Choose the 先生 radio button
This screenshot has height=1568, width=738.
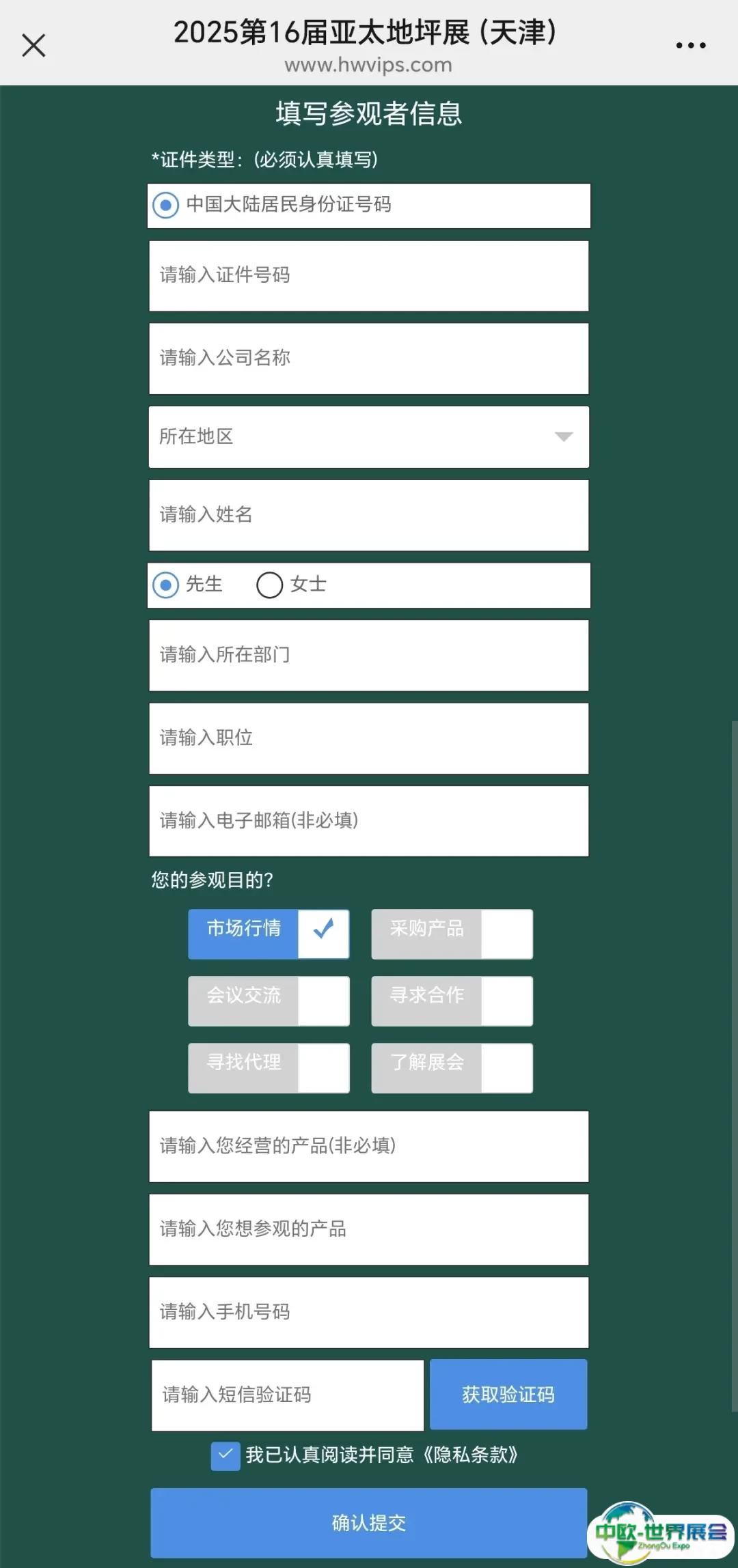point(165,585)
